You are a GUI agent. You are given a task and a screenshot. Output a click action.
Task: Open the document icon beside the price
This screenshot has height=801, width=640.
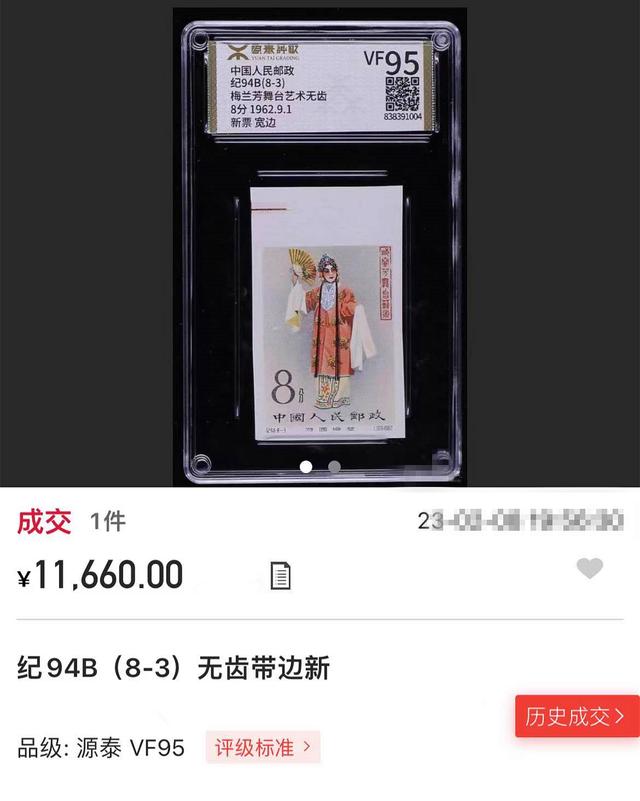coord(281,575)
